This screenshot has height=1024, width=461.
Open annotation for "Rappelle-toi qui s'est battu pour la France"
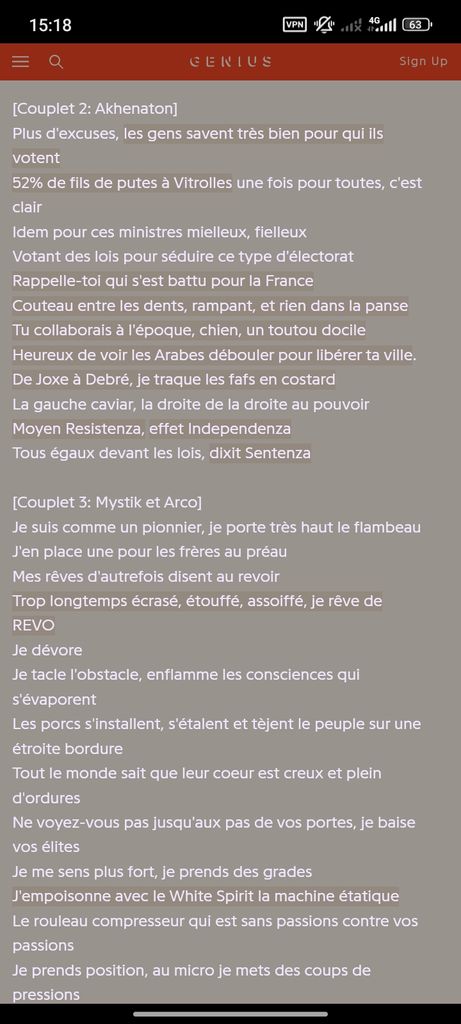point(163,281)
